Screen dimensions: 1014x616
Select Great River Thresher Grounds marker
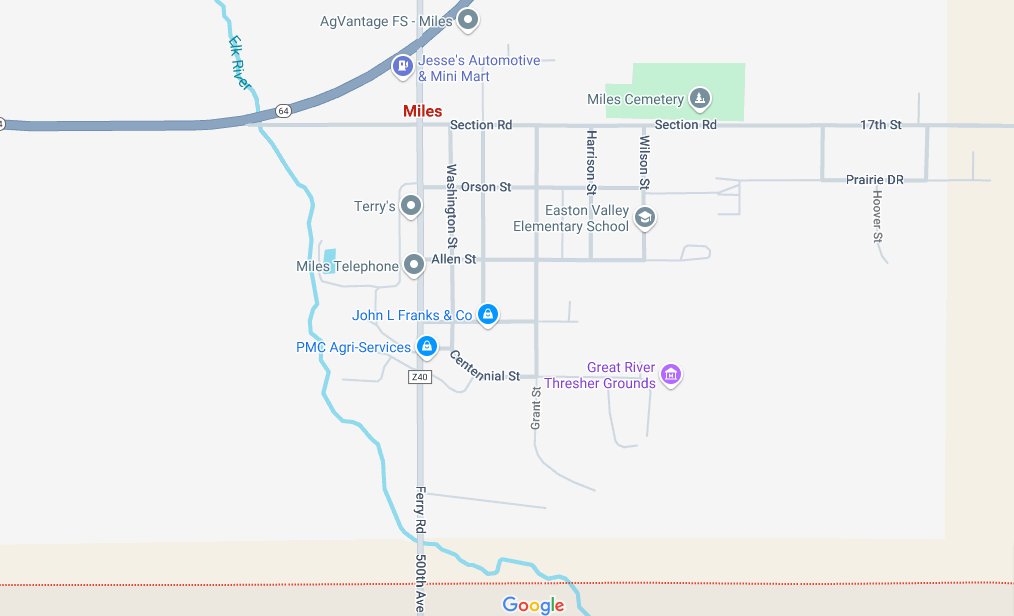672,375
